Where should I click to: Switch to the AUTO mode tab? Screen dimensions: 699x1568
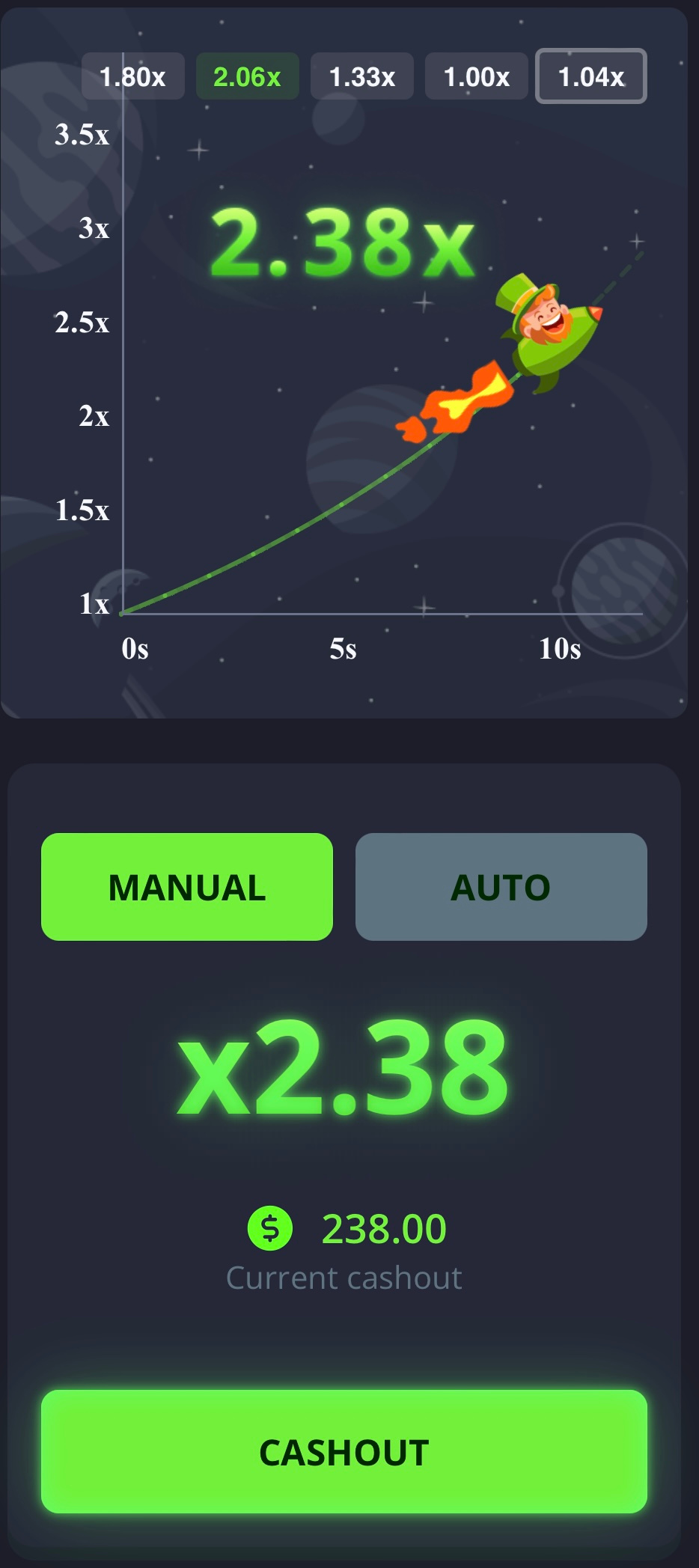501,887
